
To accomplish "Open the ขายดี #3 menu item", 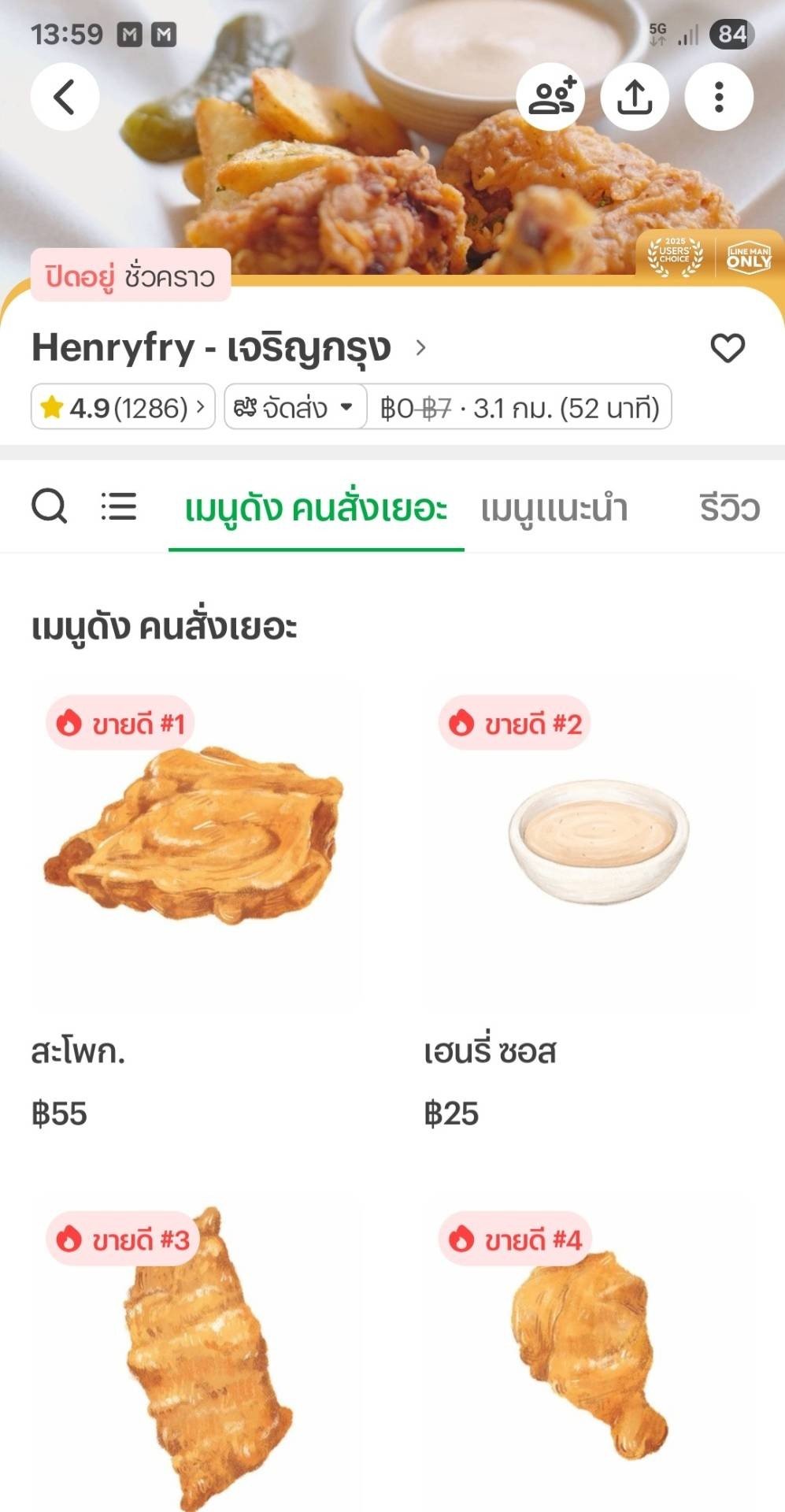I will (195, 1354).
